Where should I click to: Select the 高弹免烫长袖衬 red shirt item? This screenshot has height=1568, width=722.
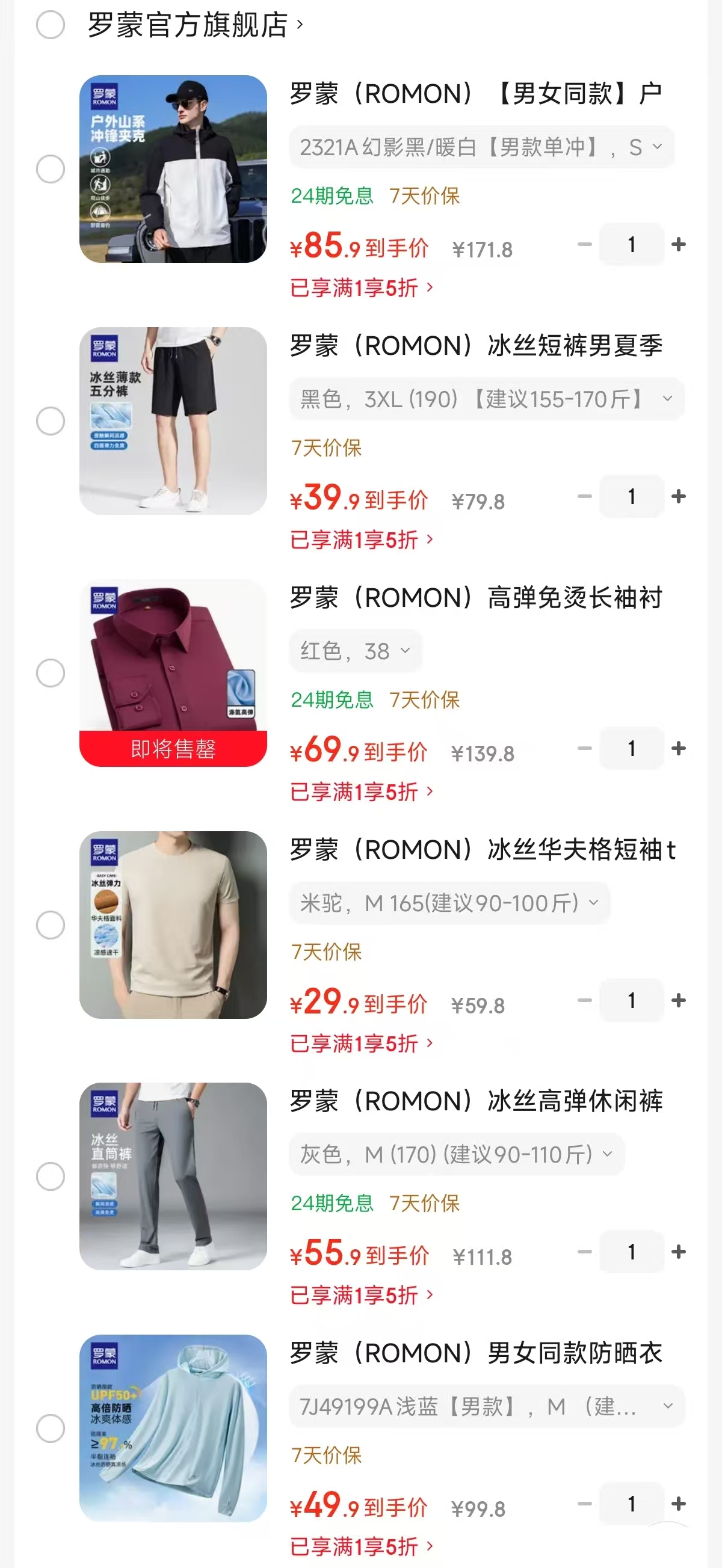click(51, 672)
